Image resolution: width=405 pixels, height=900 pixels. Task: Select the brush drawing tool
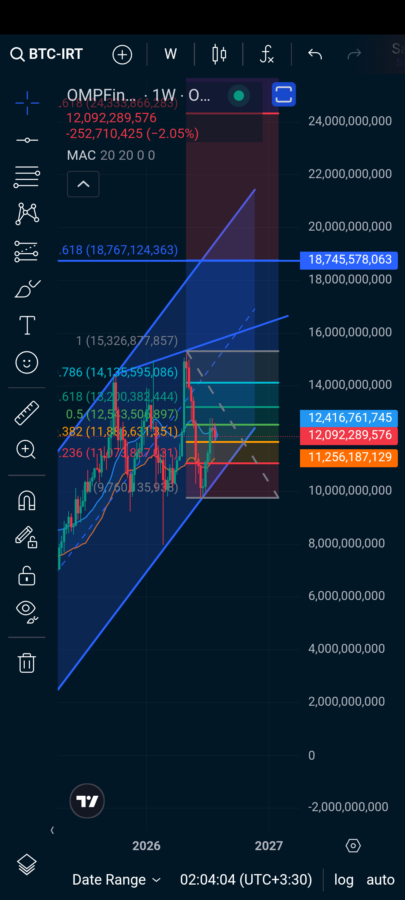pos(27,289)
